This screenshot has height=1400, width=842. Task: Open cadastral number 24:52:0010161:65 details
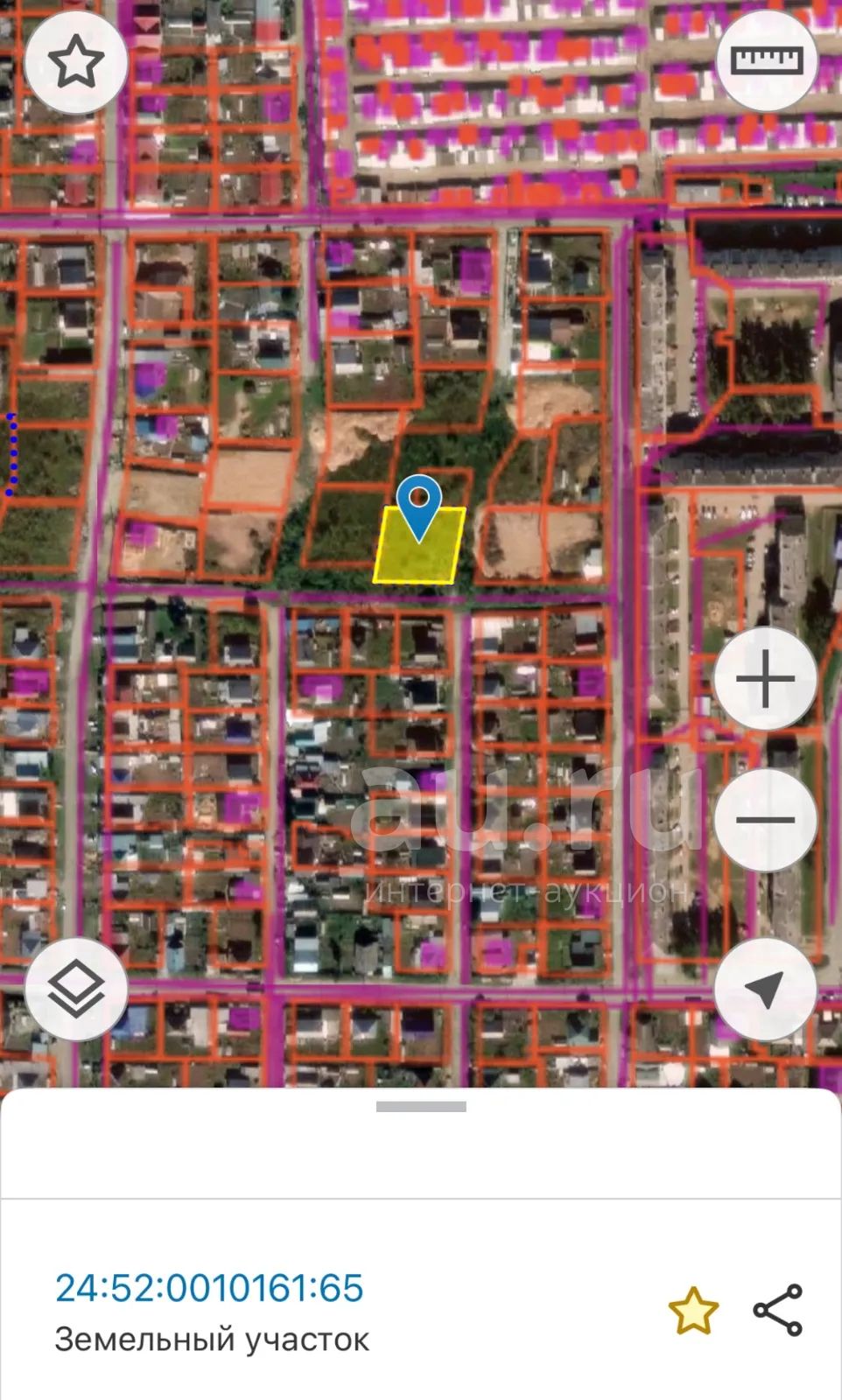pos(209,1288)
